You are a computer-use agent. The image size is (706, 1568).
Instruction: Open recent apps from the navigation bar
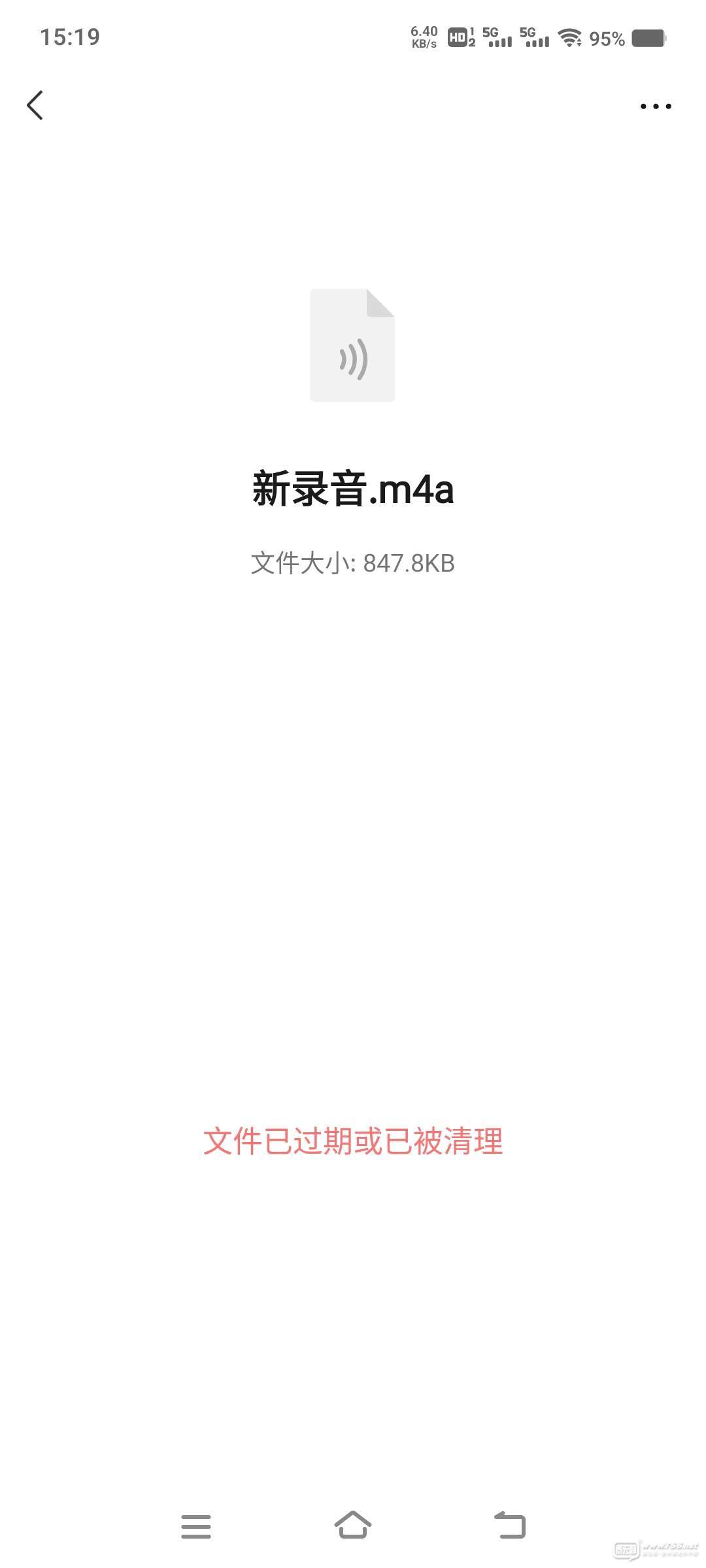(x=196, y=1526)
